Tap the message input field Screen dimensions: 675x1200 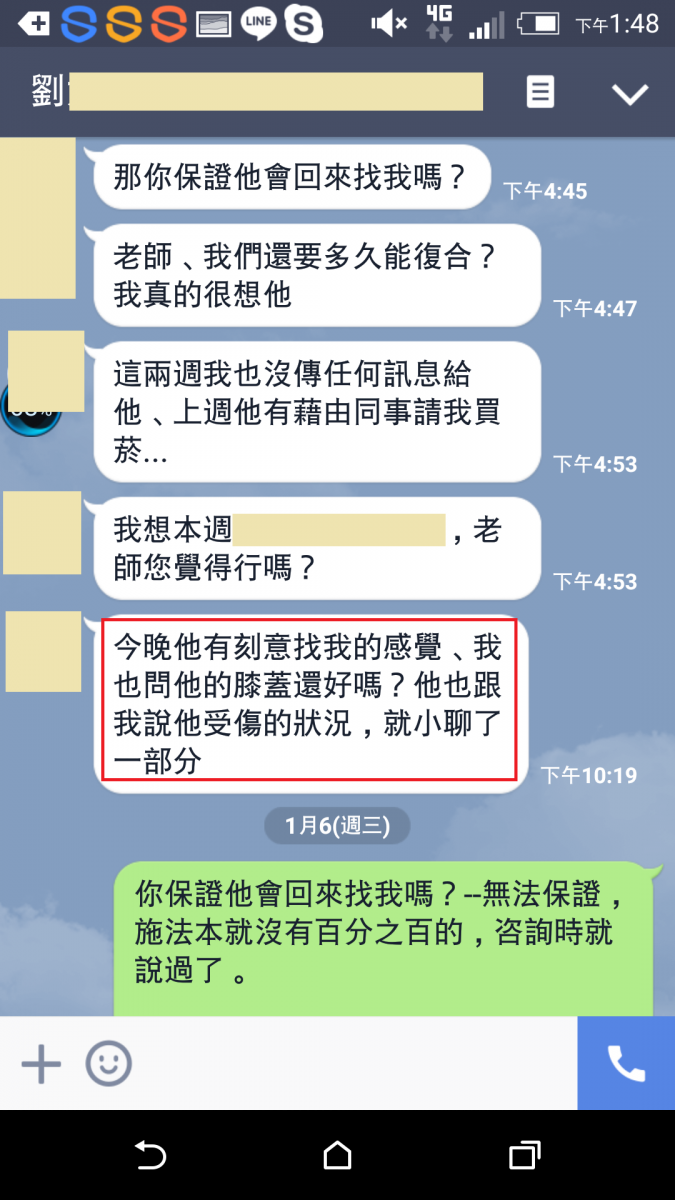pyautogui.click(x=350, y=1064)
